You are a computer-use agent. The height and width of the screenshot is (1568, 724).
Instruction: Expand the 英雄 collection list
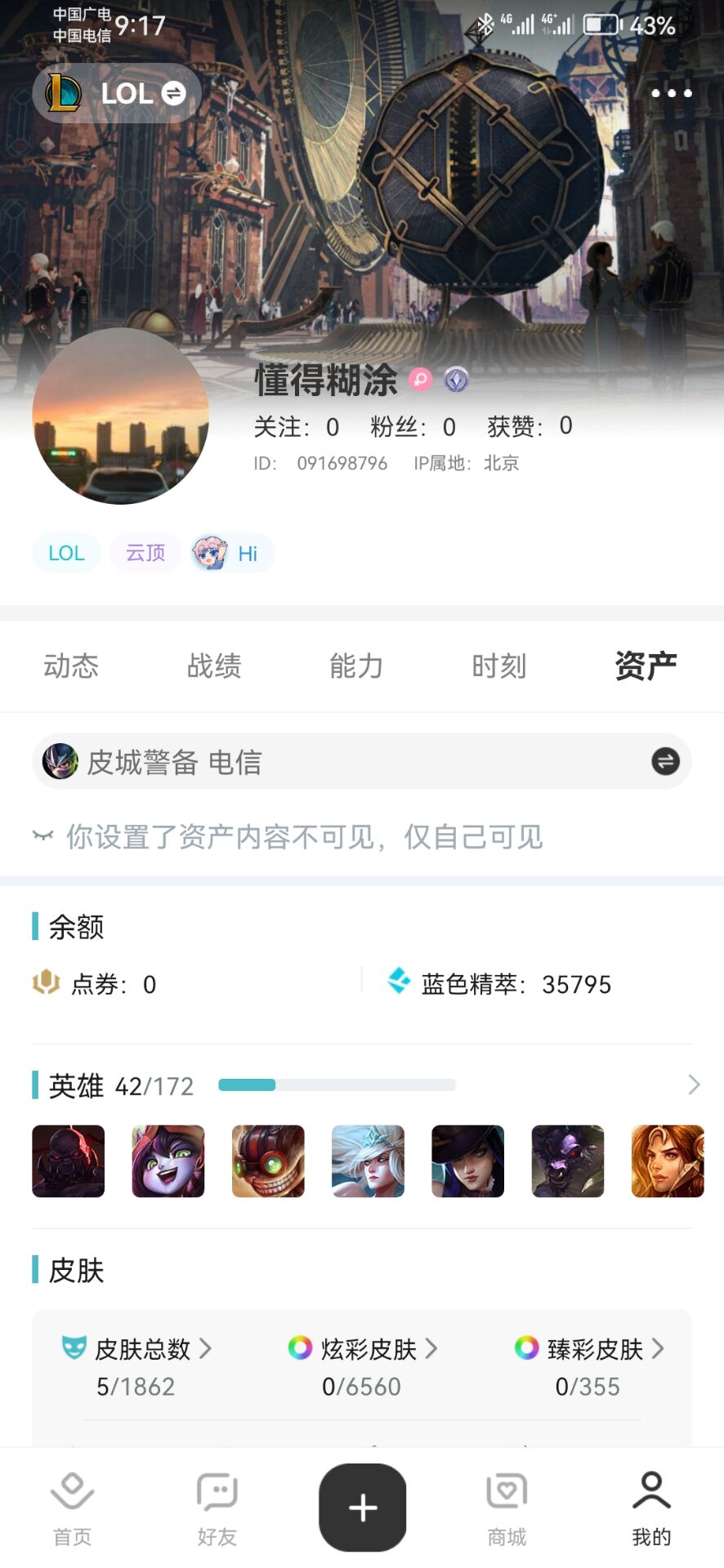(x=694, y=1085)
